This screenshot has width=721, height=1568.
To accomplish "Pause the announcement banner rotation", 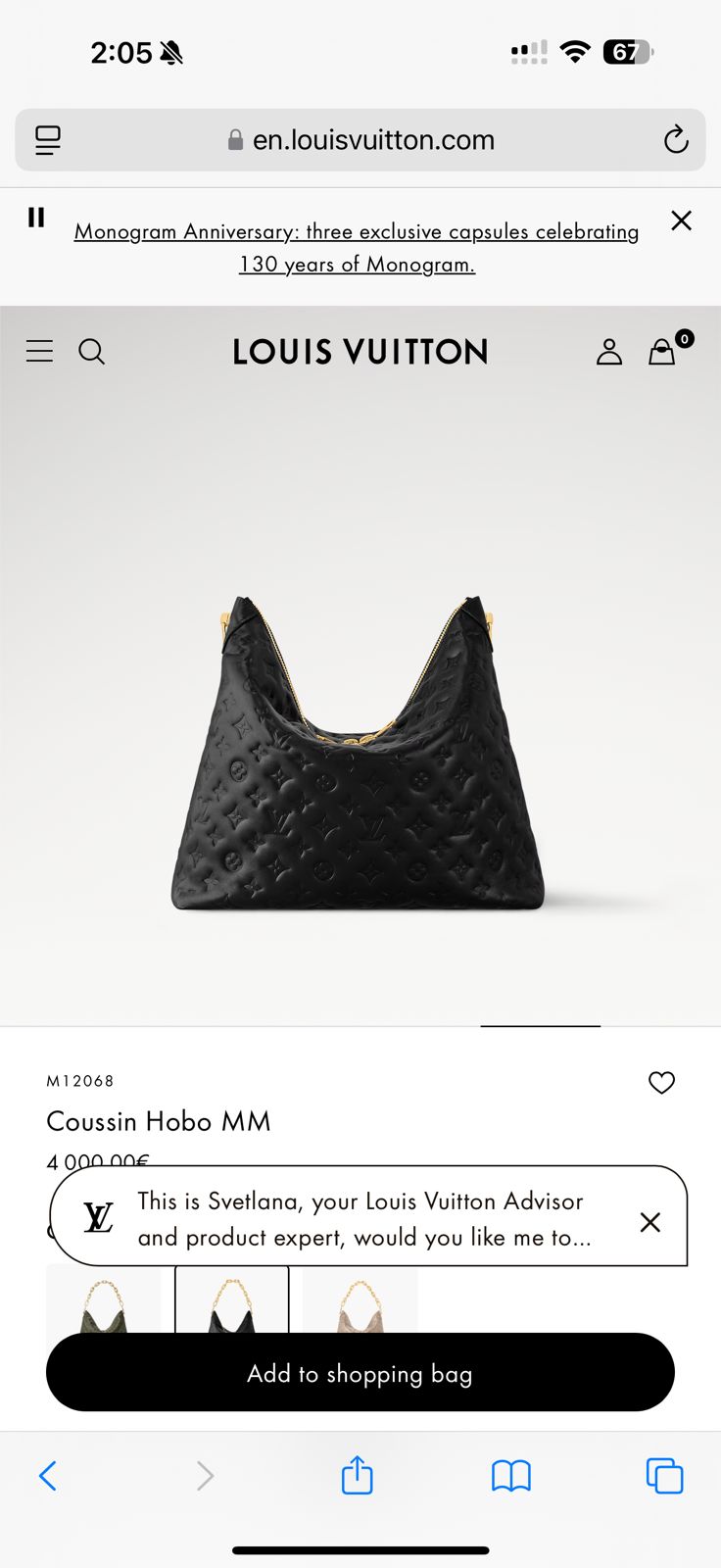I will tap(36, 218).
